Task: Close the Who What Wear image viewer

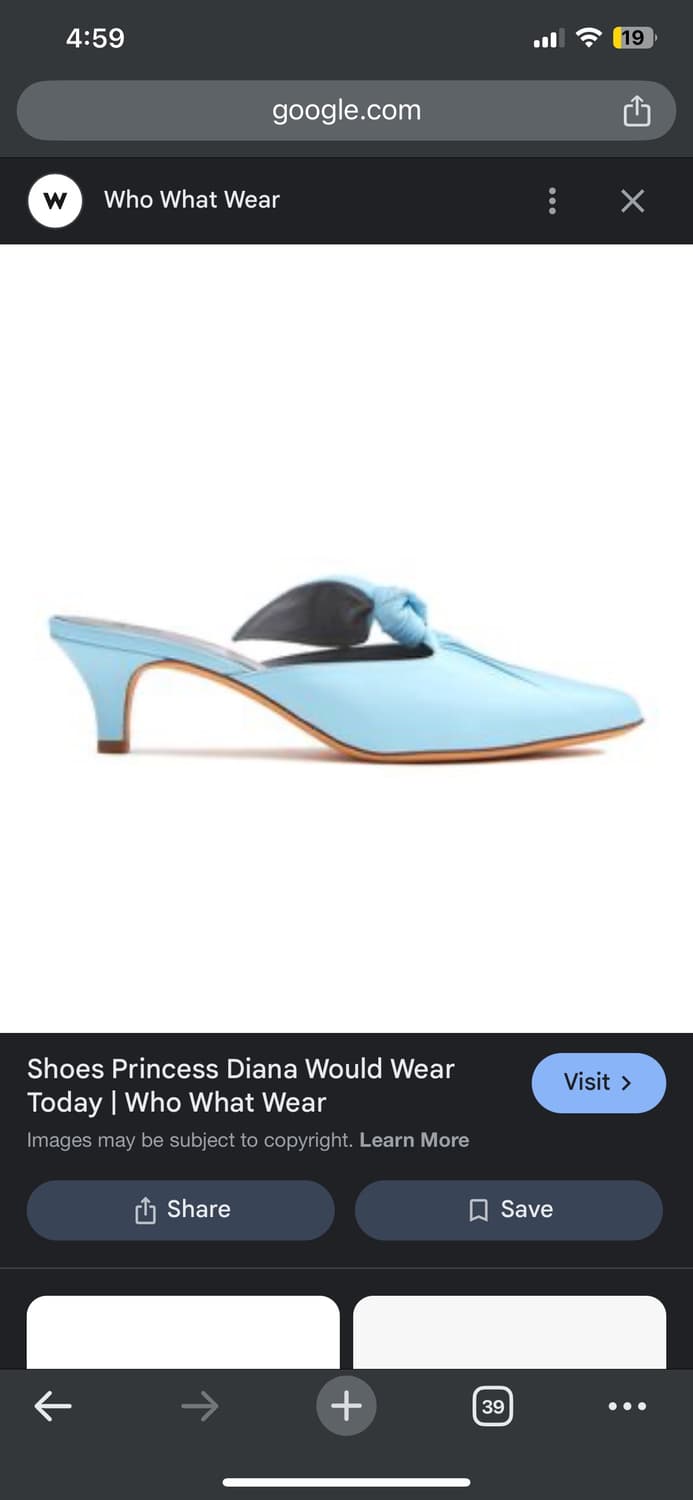Action: (632, 201)
